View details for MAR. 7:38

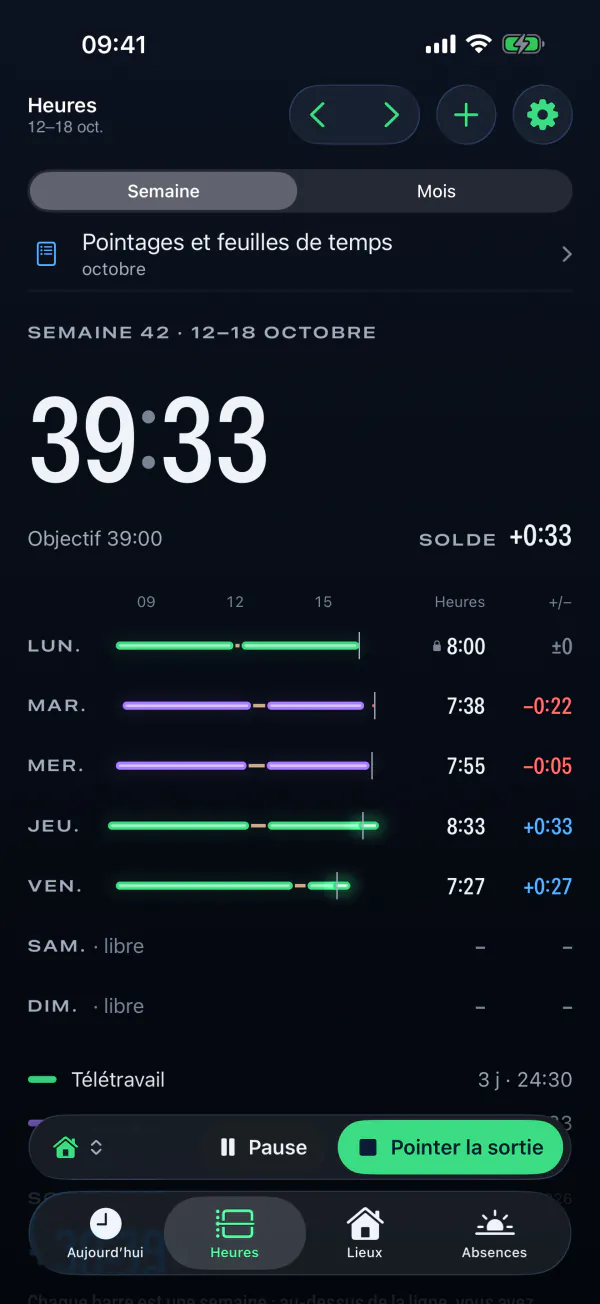click(300, 706)
